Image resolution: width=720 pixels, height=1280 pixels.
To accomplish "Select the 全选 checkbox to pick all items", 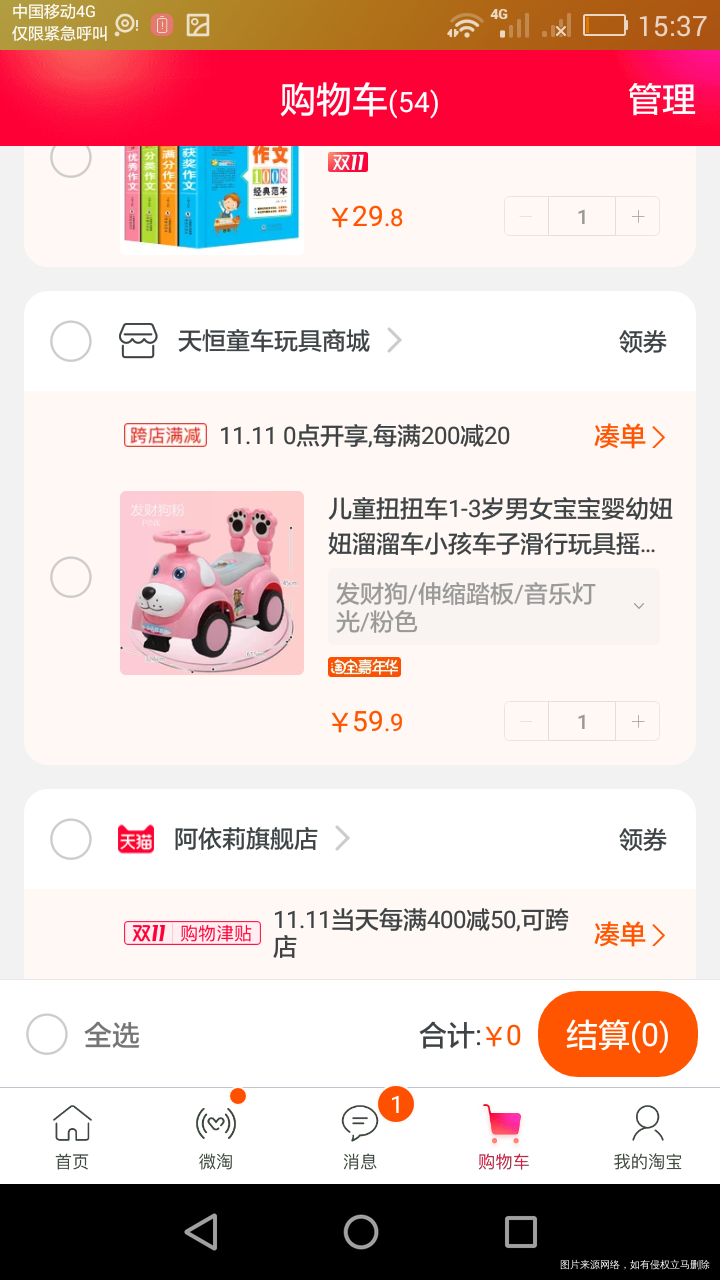I will (46, 1034).
